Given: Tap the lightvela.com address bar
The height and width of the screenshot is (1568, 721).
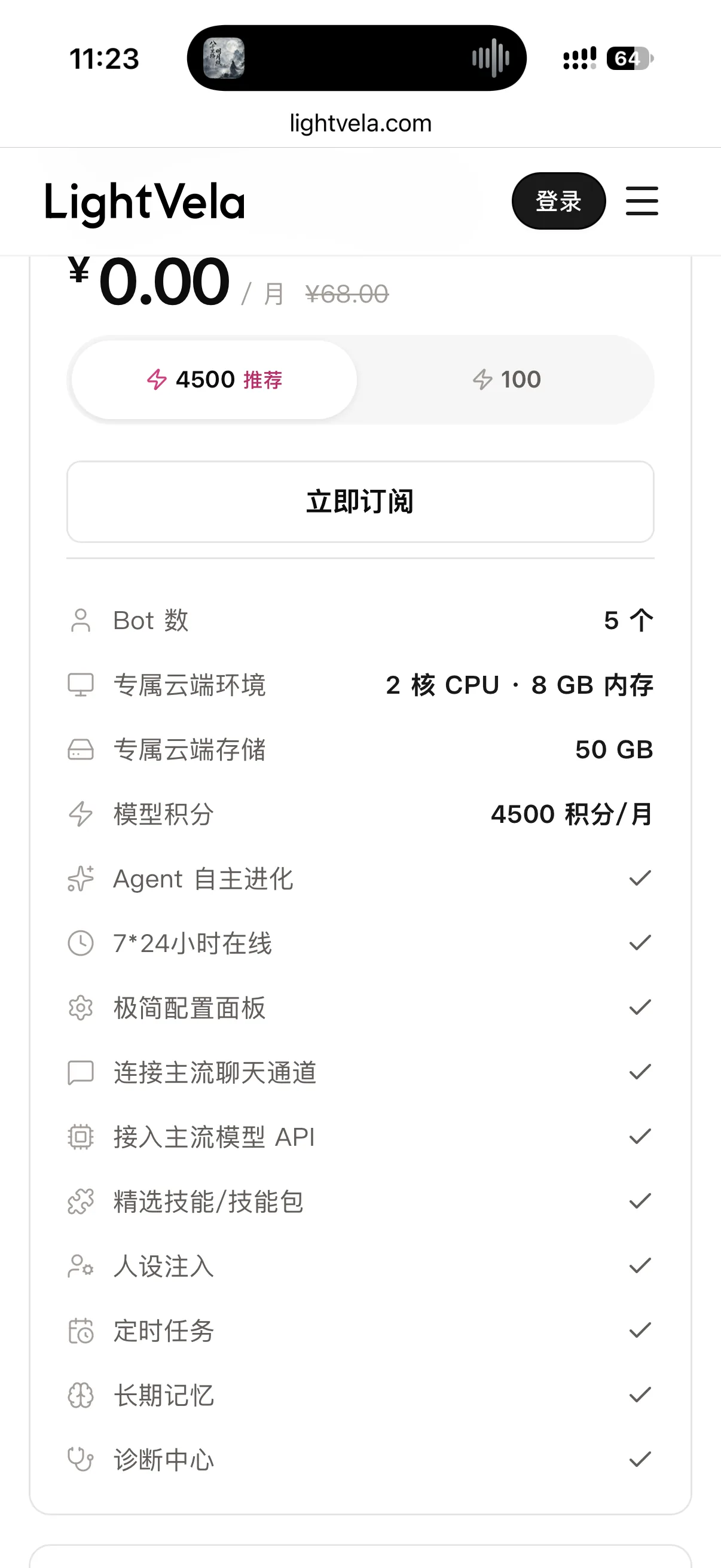Looking at the screenshot, I should 360,124.
